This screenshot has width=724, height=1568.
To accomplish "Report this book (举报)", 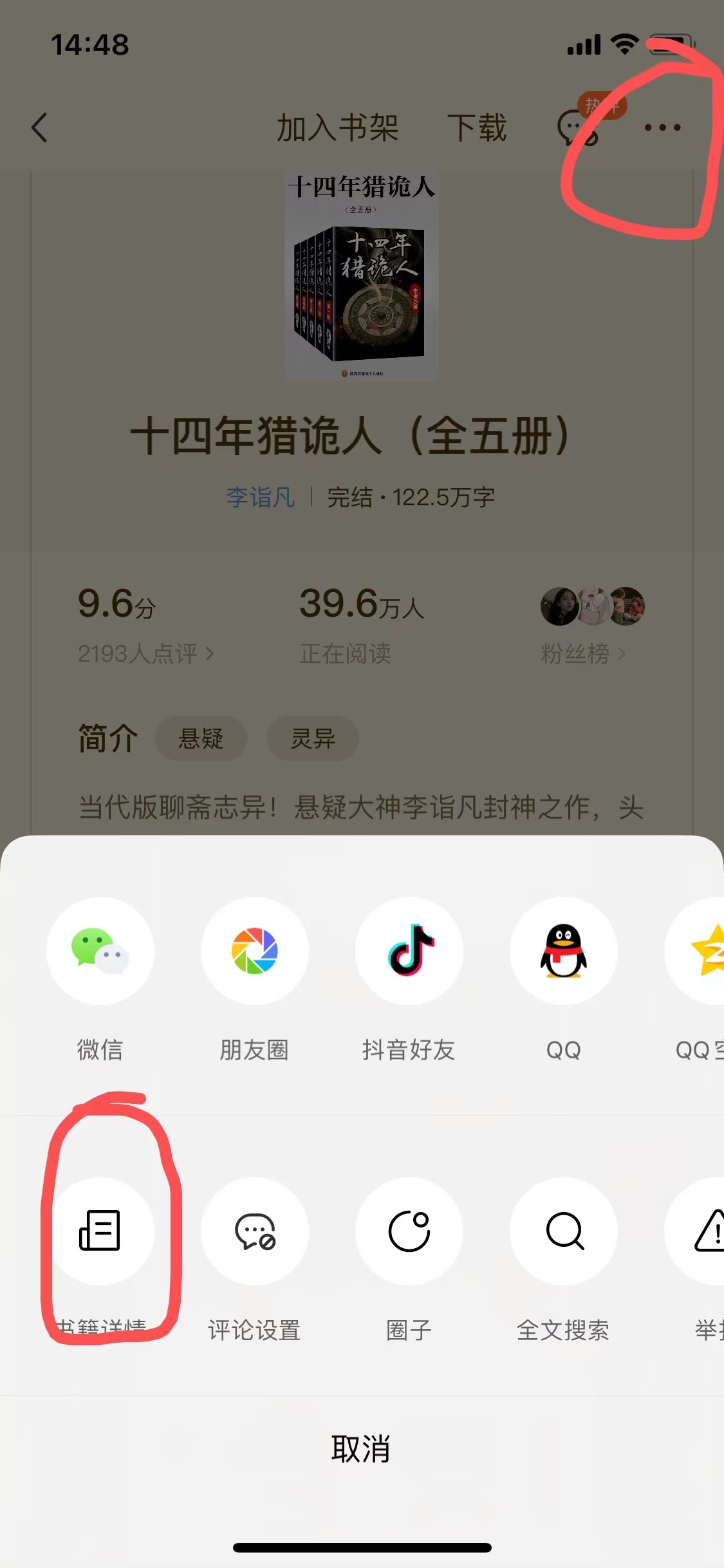I will coord(705,1231).
